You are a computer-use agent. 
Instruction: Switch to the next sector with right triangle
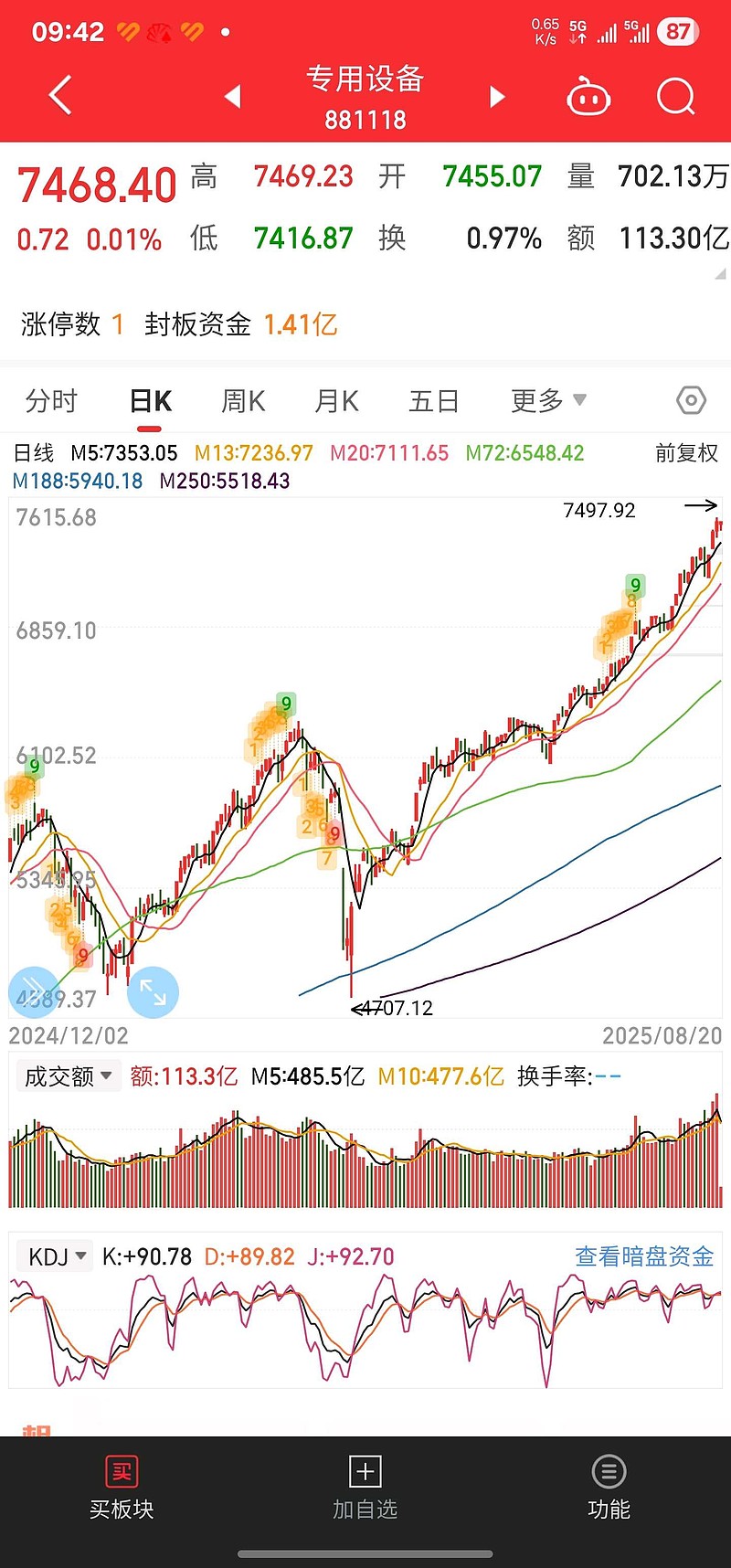click(496, 97)
